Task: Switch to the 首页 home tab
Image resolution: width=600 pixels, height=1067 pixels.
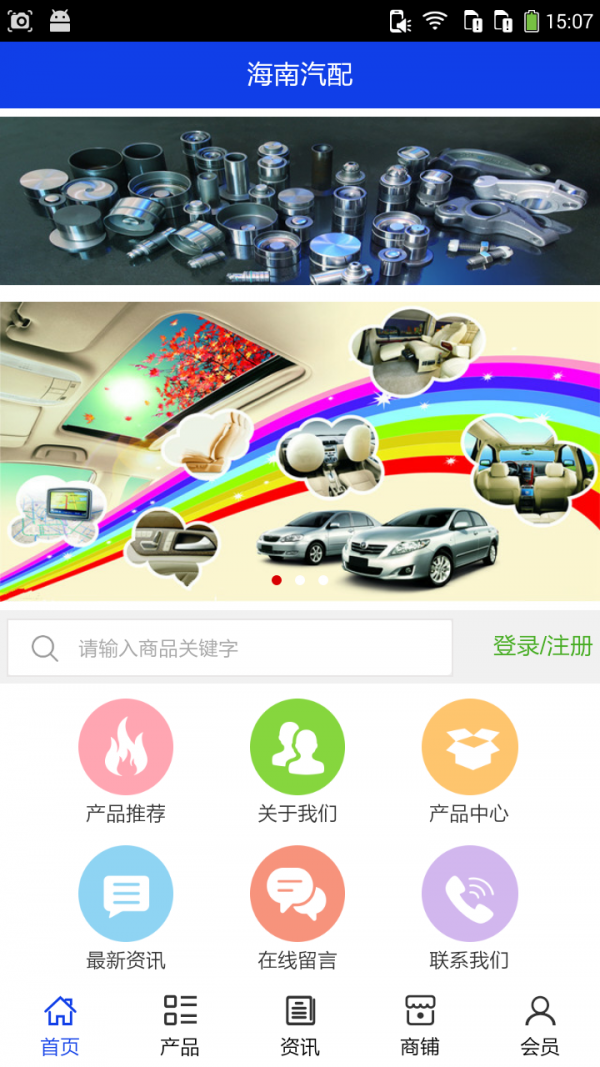Action: pyautogui.click(x=60, y=1025)
